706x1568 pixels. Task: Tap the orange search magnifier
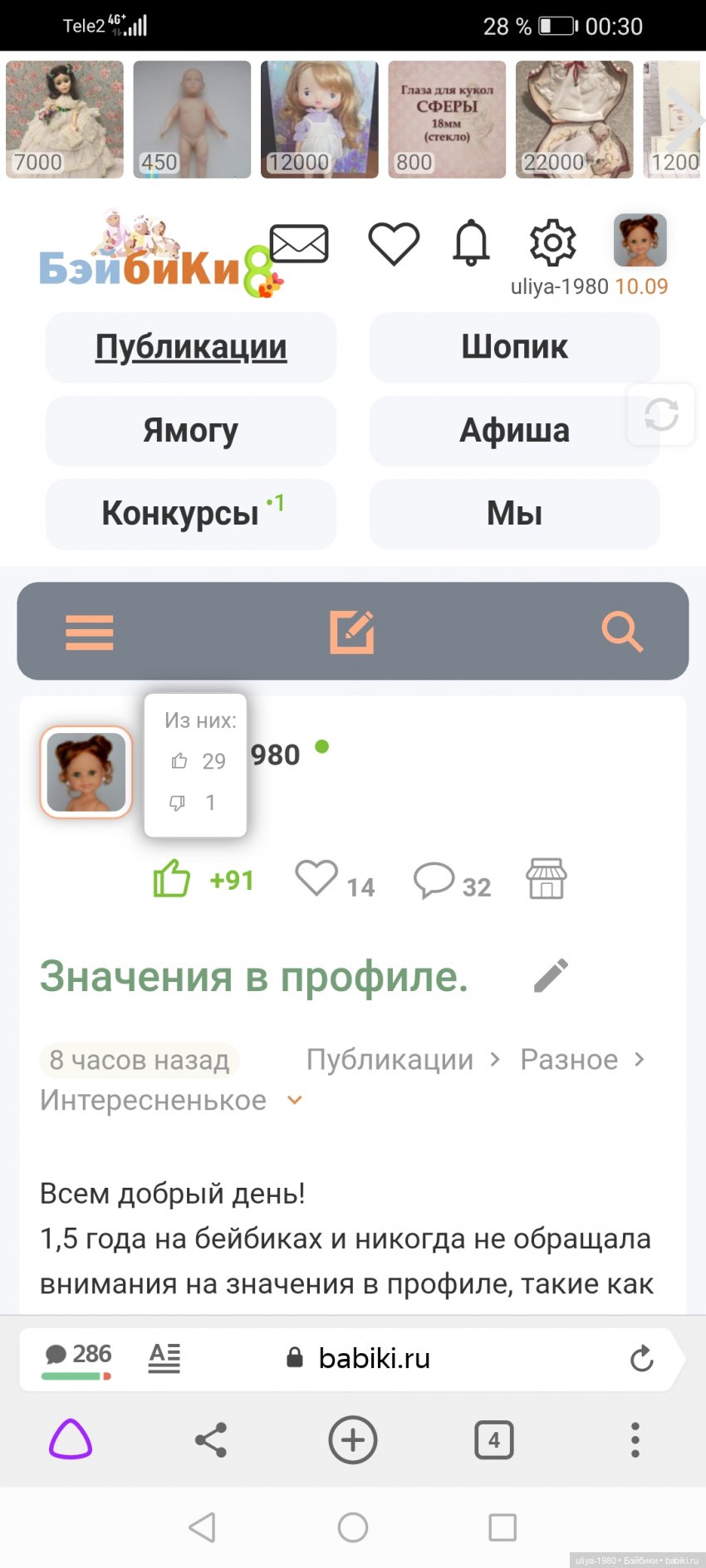pyautogui.click(x=622, y=632)
